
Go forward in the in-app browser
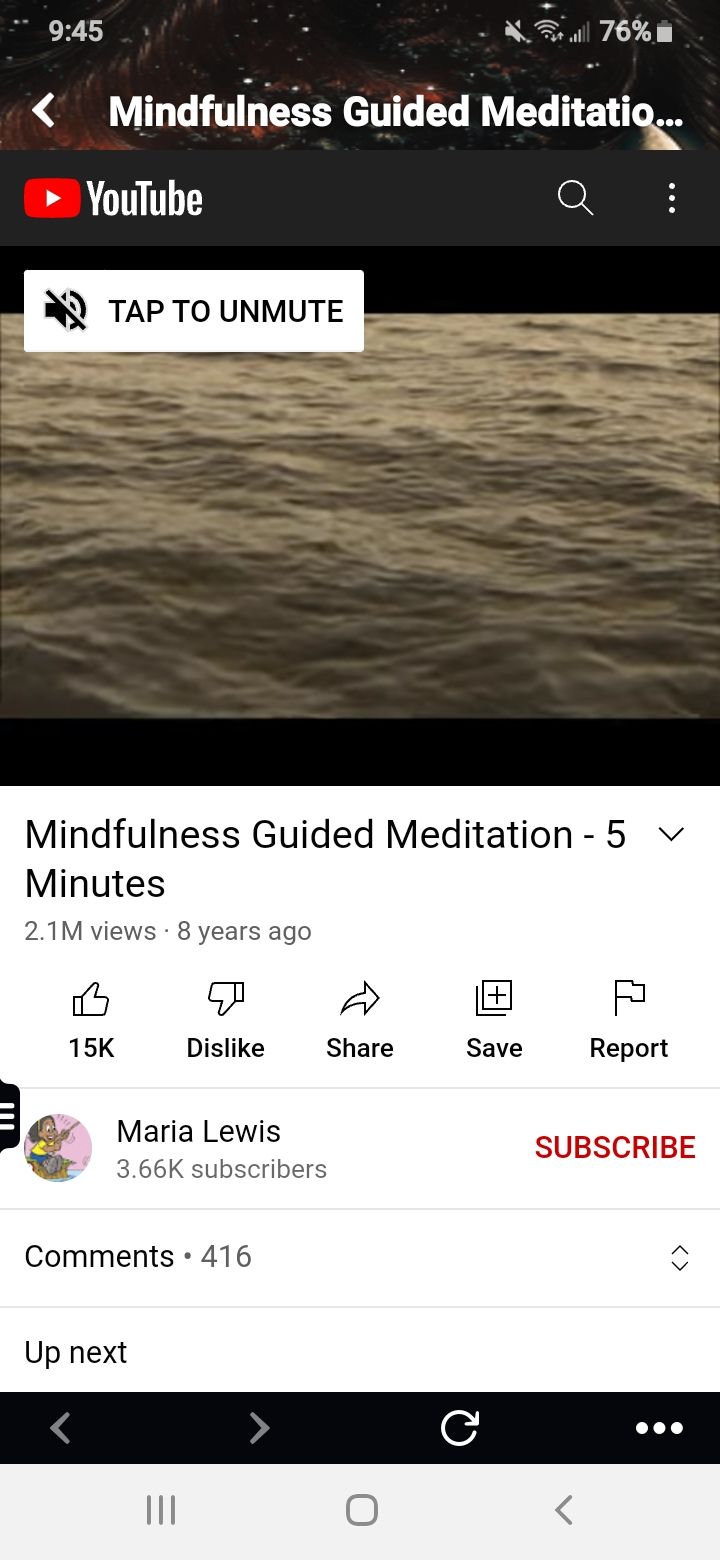[259, 1428]
